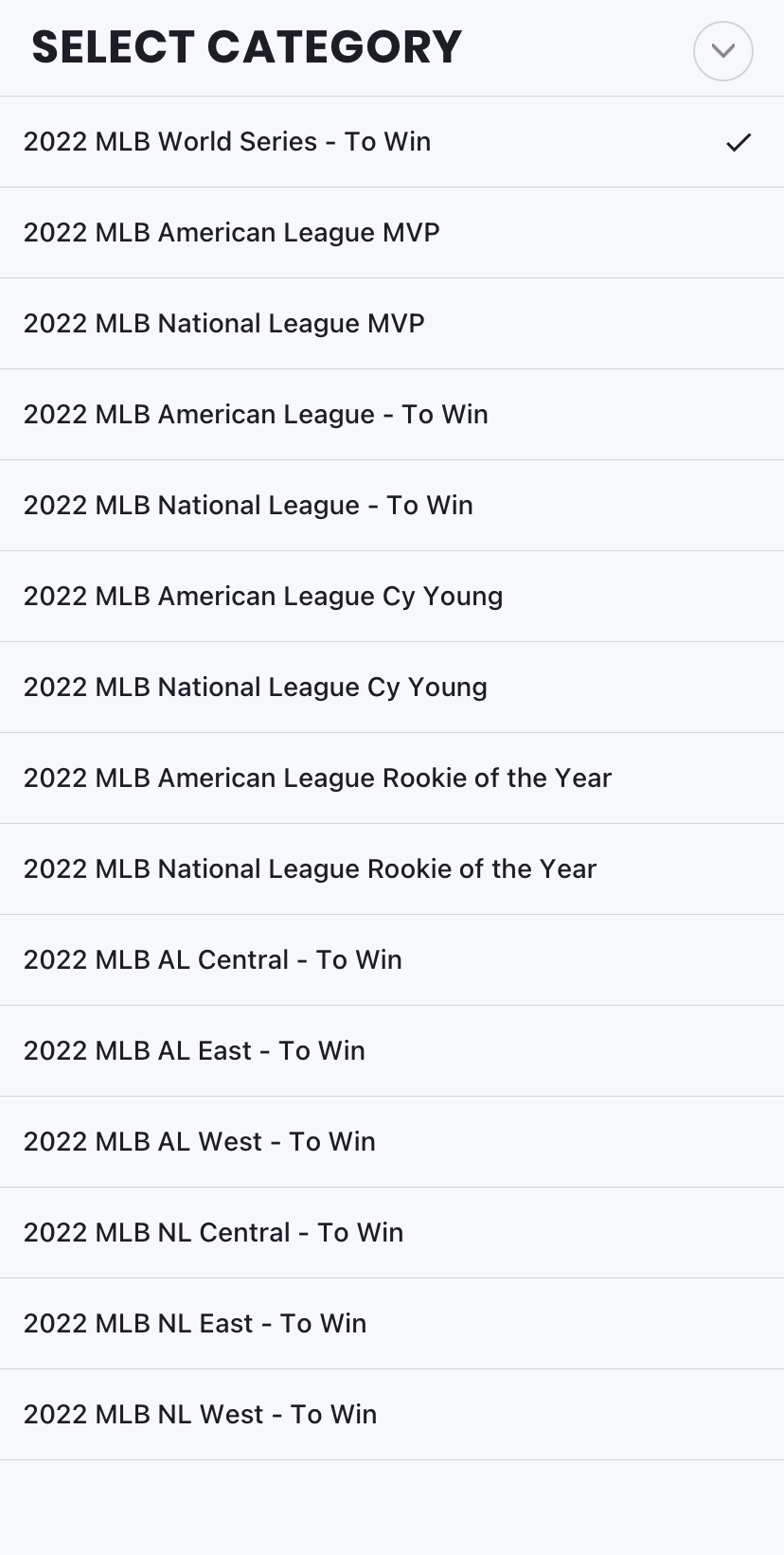Tap 2022 MLB AL West - To Win

coord(392,1142)
